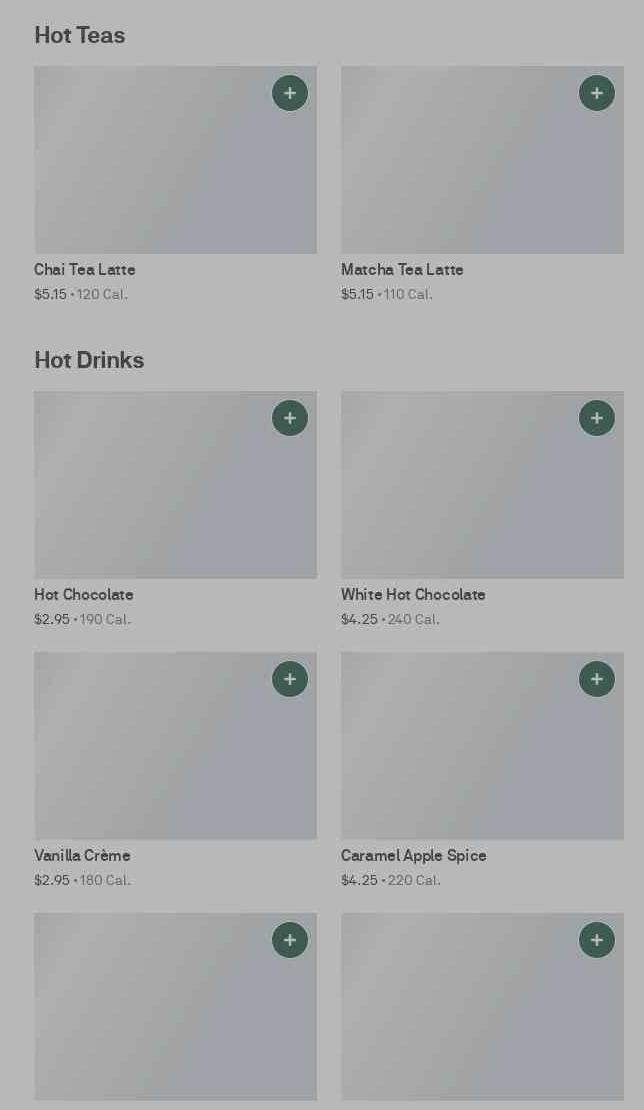Add Caramel Apple Spice to order
This screenshot has width=644, height=1110.
click(x=597, y=679)
